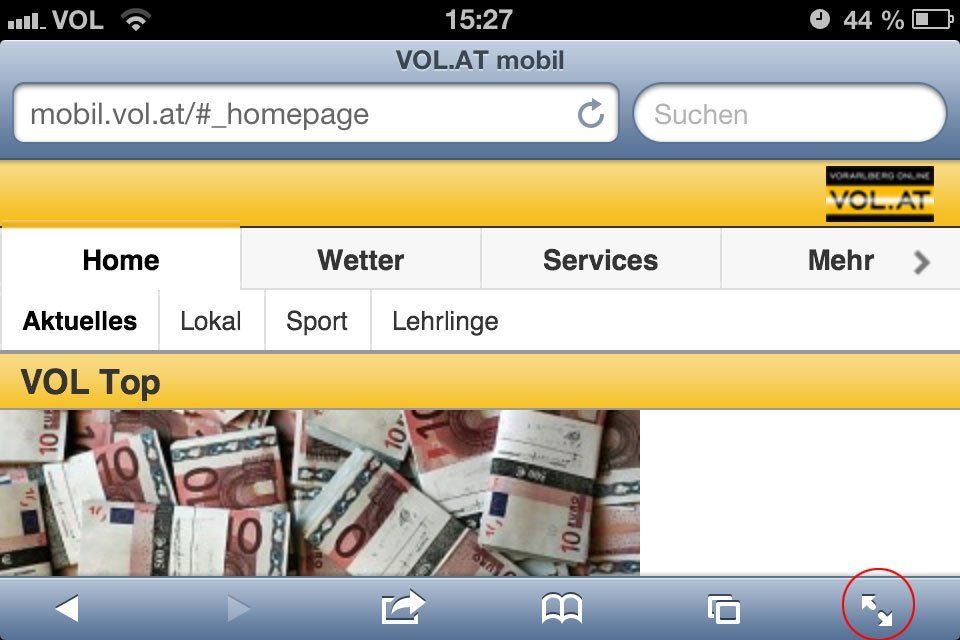The image size is (960, 640).
Task: Share this page
Action: (x=403, y=607)
